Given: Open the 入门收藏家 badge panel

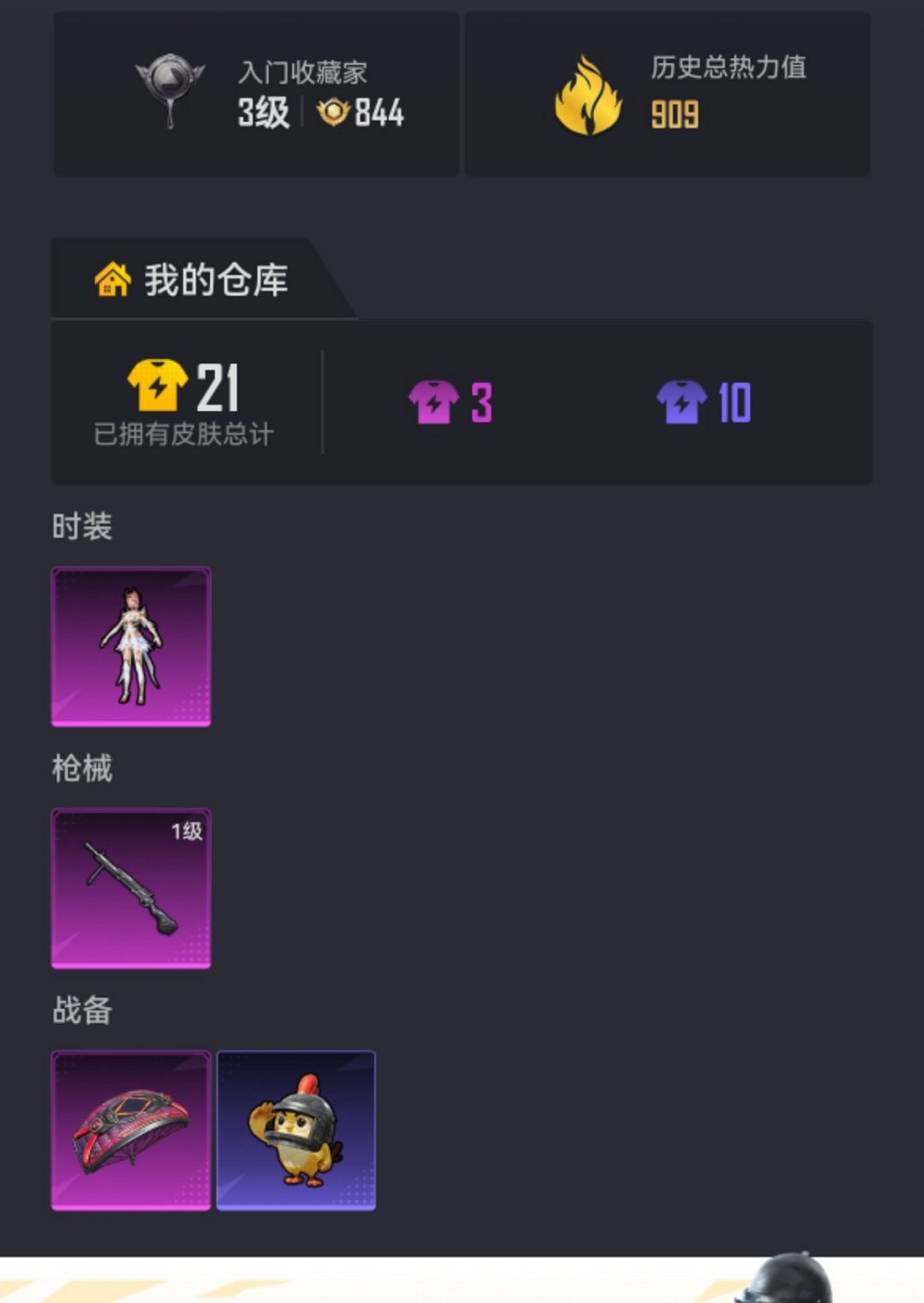Looking at the screenshot, I should pyautogui.click(x=256, y=90).
